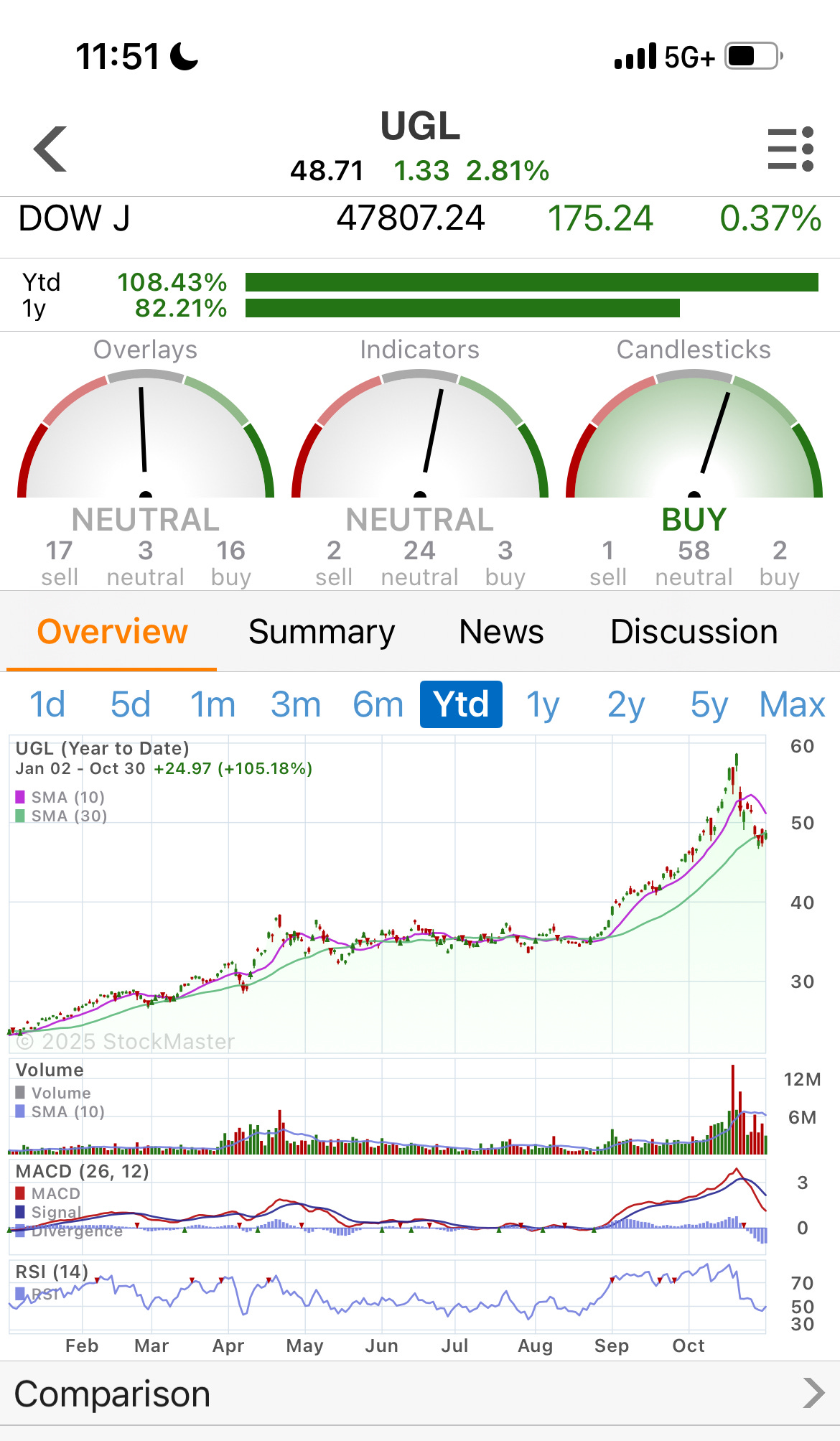Show the 1d chart range
The image size is (840, 1441).
coord(47,704)
